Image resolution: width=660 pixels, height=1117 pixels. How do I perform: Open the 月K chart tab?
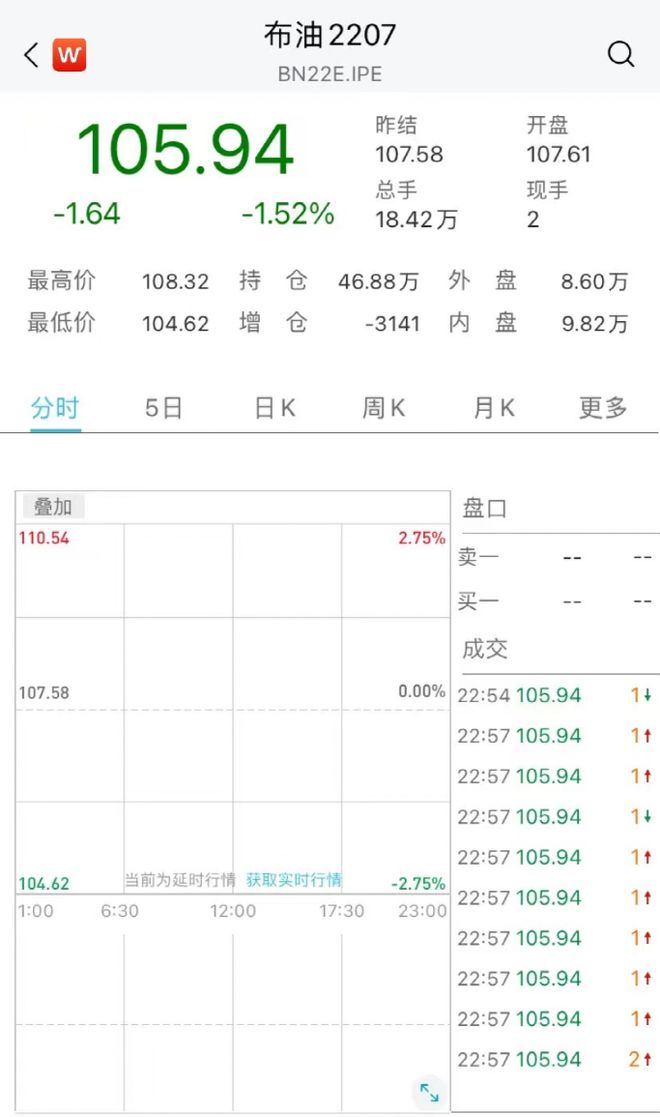point(494,408)
